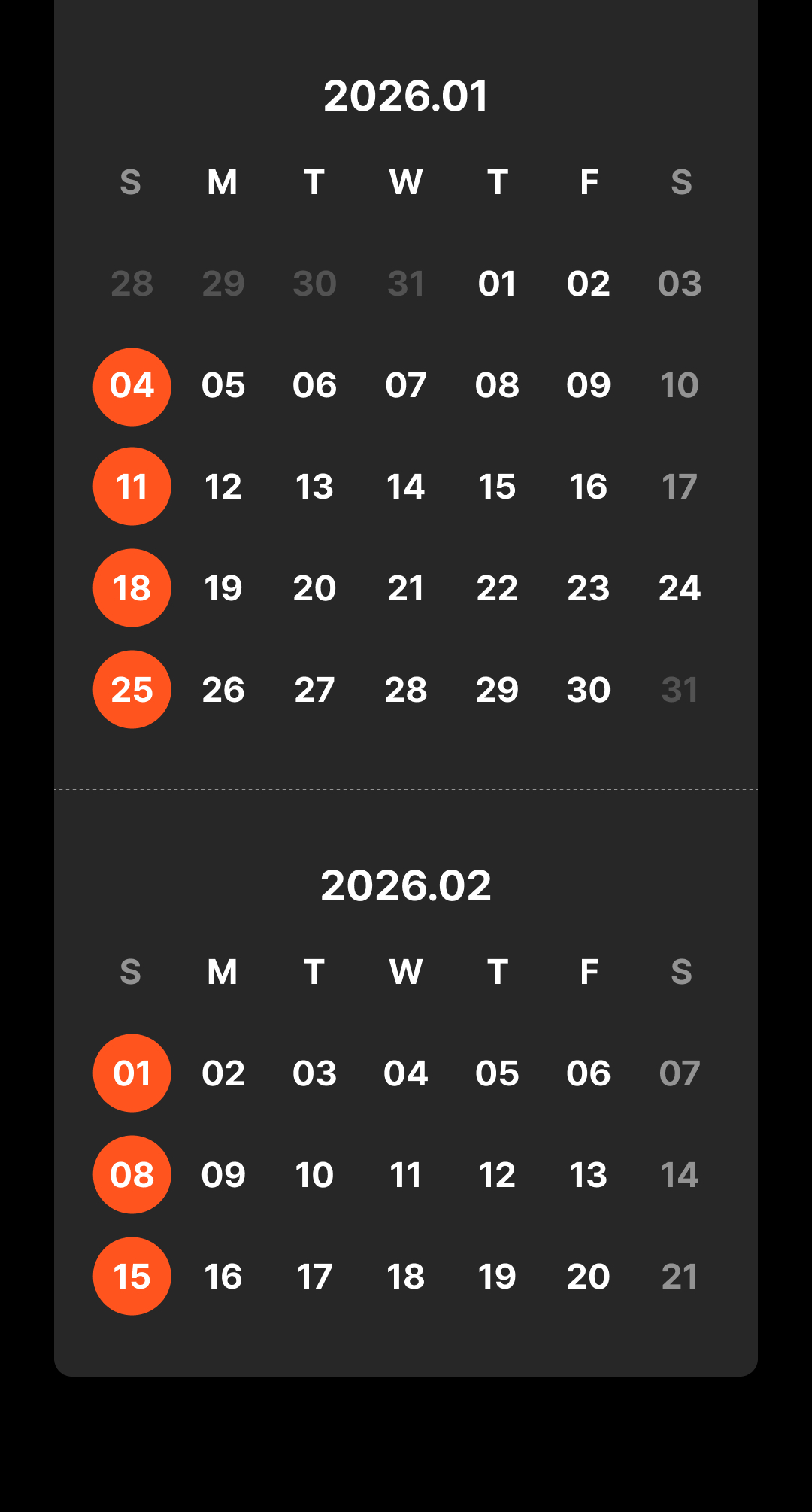Pick January 07 in 2026.01

(406, 386)
